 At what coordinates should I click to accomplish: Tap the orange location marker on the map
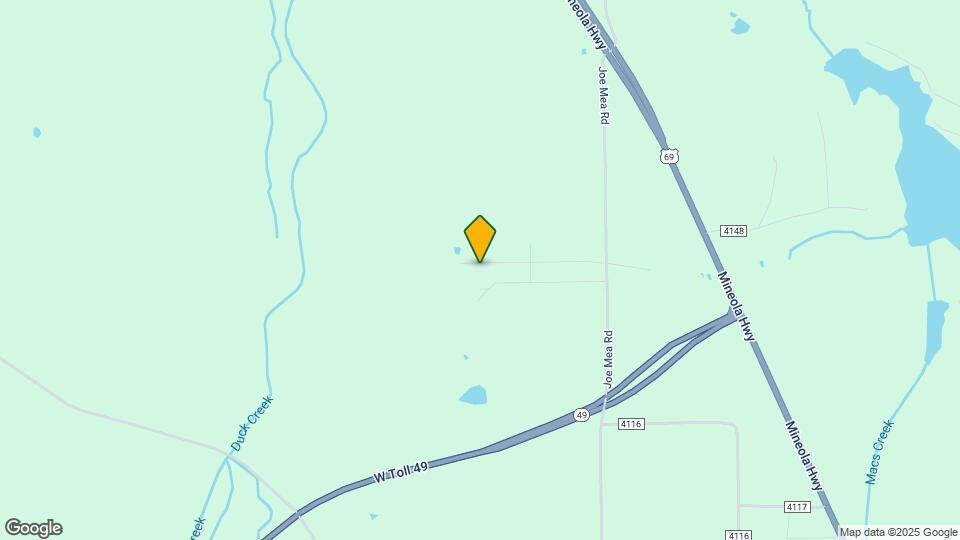click(x=480, y=238)
